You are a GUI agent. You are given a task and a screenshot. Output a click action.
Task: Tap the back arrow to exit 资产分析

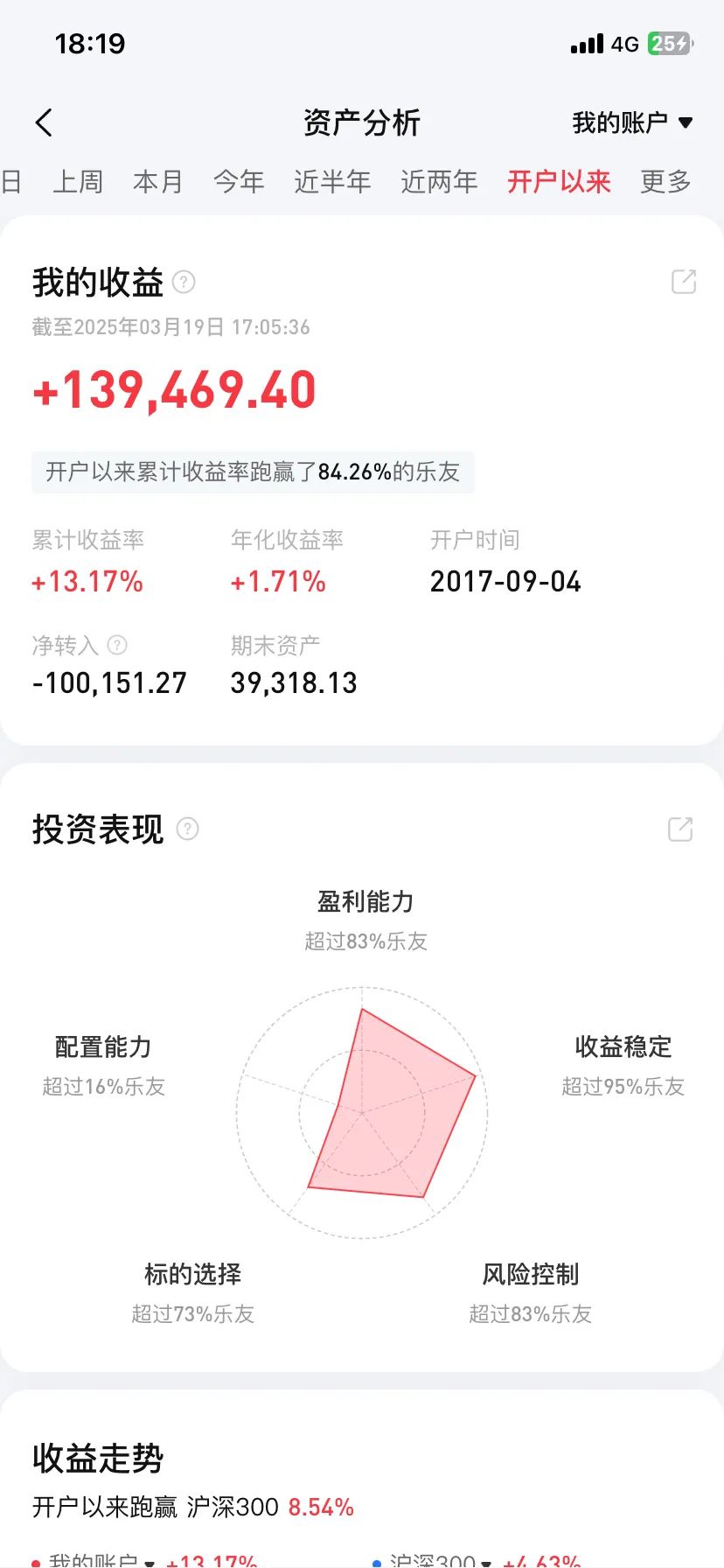click(44, 122)
